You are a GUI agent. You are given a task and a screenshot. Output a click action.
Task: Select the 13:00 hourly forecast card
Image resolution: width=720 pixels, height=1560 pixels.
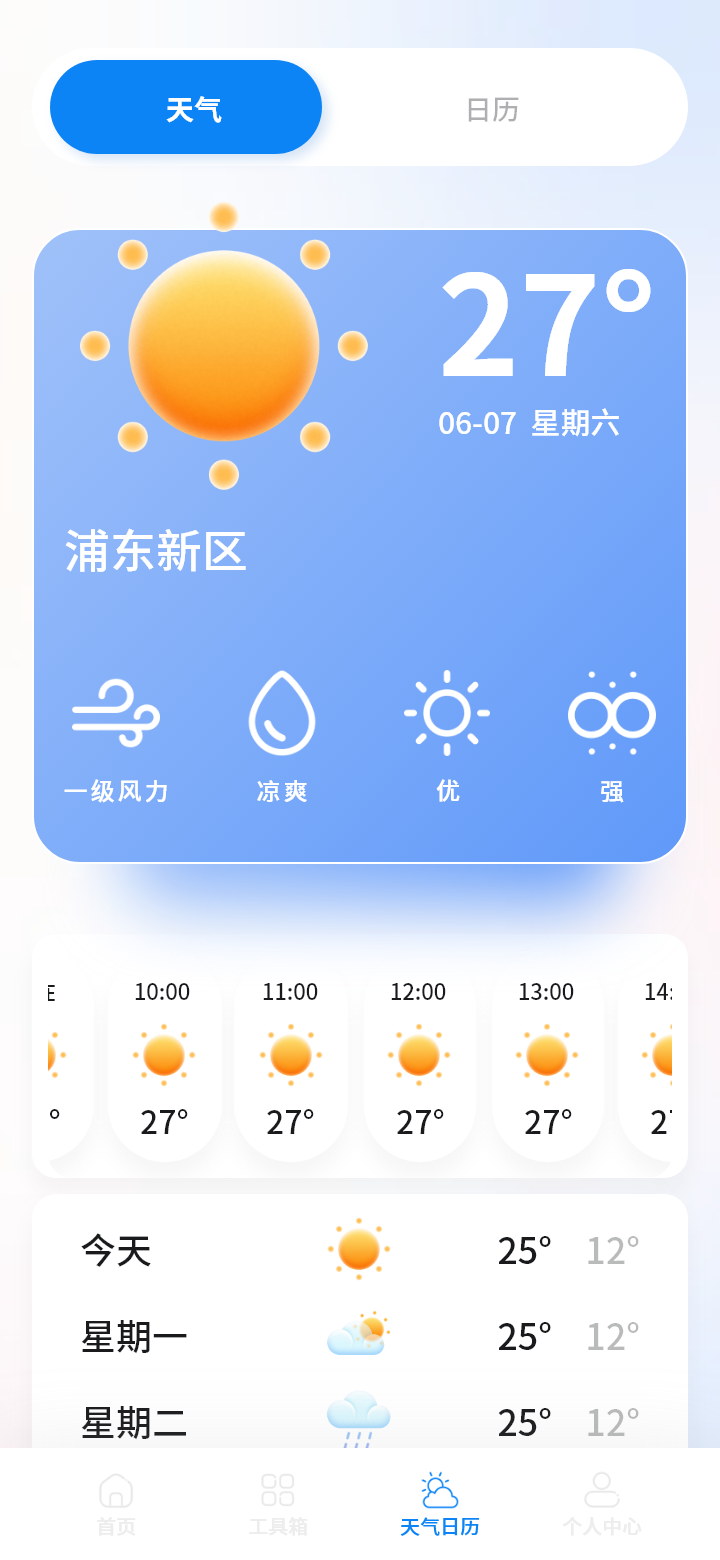pyautogui.click(x=547, y=1055)
